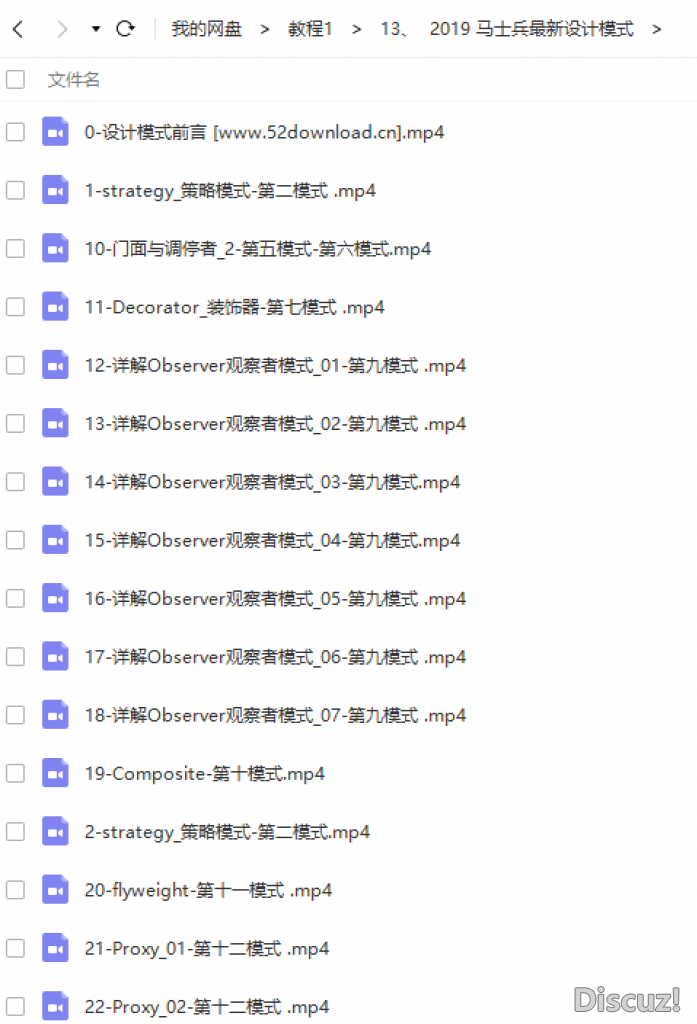Open 12-详解Observer观察者模式_01 video
Viewport: 697px width, 1024px height.
tap(275, 365)
